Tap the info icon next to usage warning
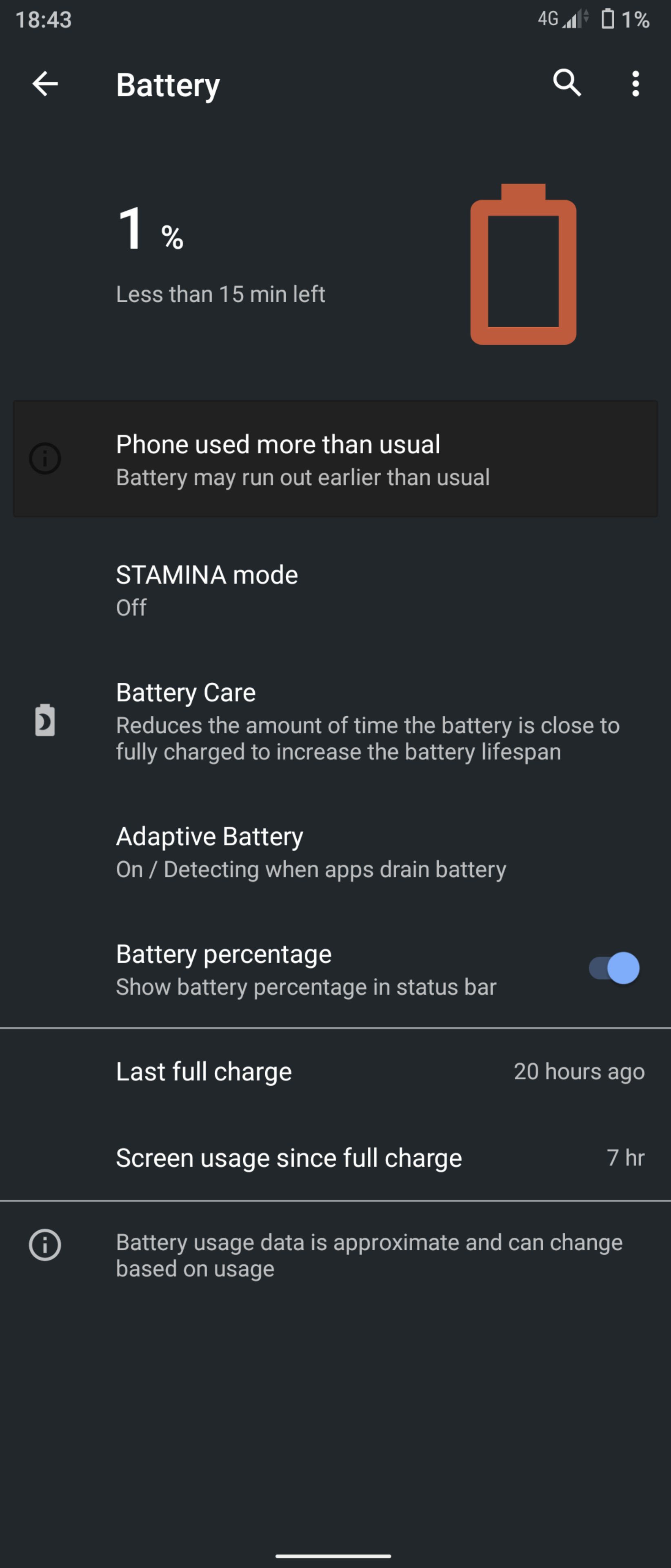The image size is (671, 1568). [45, 458]
